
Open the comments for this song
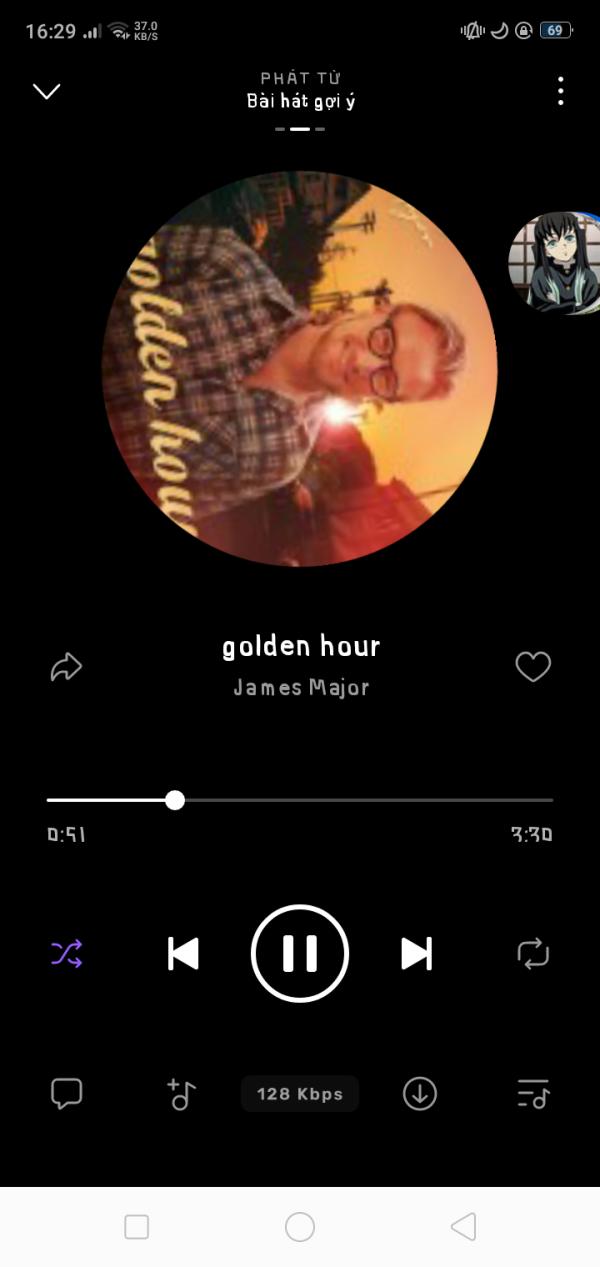point(66,1094)
